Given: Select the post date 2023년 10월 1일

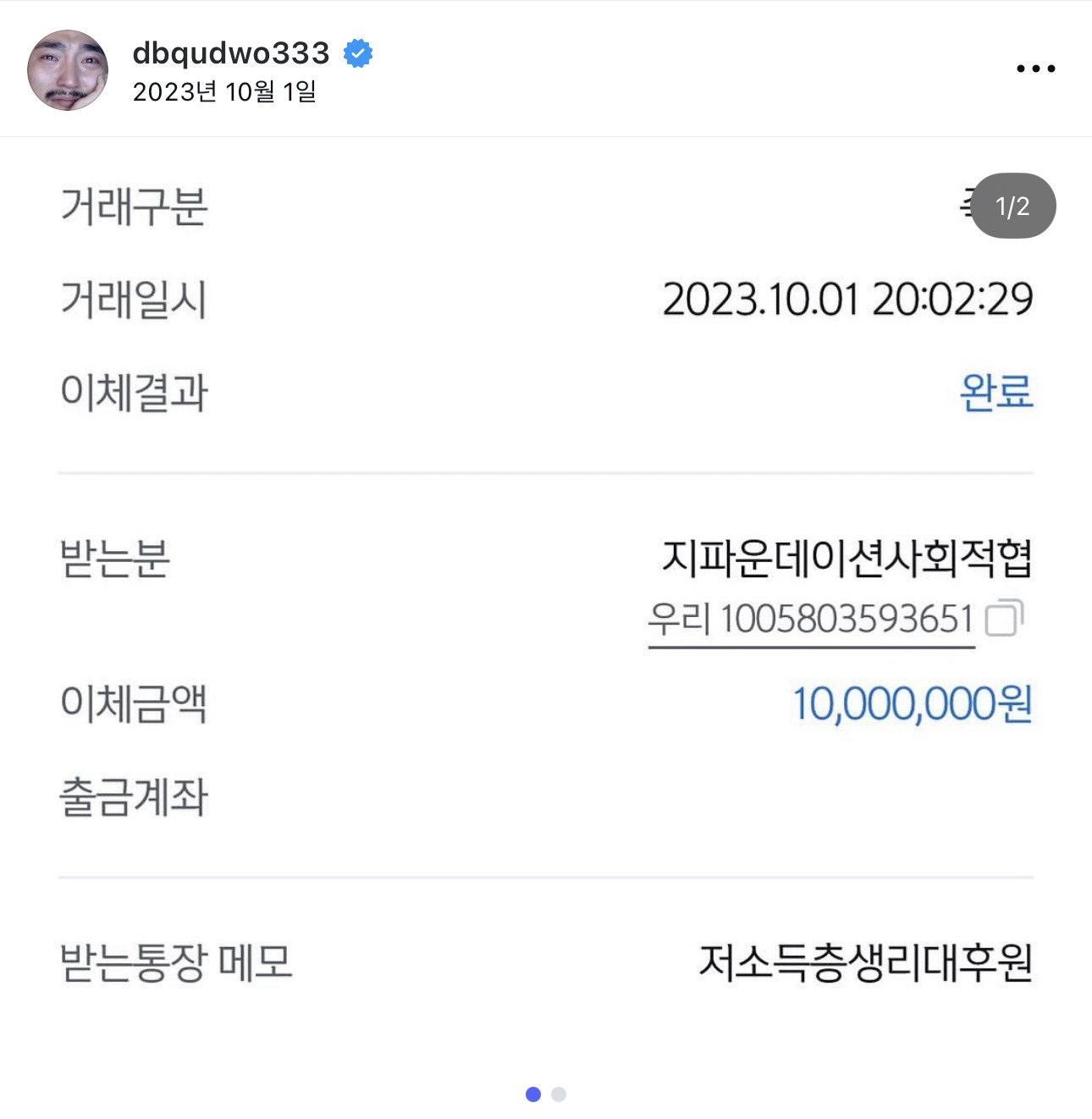Looking at the screenshot, I should click(224, 94).
